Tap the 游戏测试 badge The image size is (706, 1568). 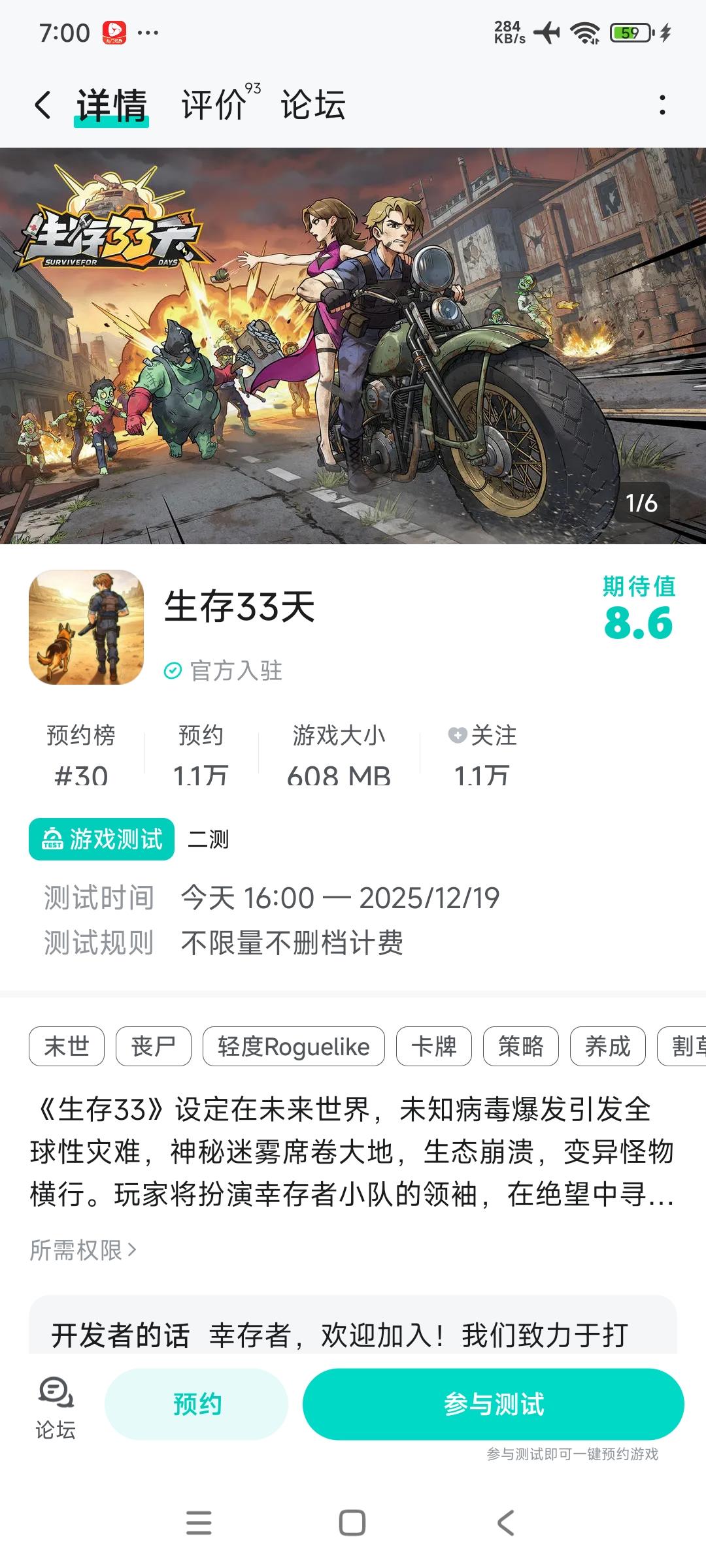(x=102, y=840)
